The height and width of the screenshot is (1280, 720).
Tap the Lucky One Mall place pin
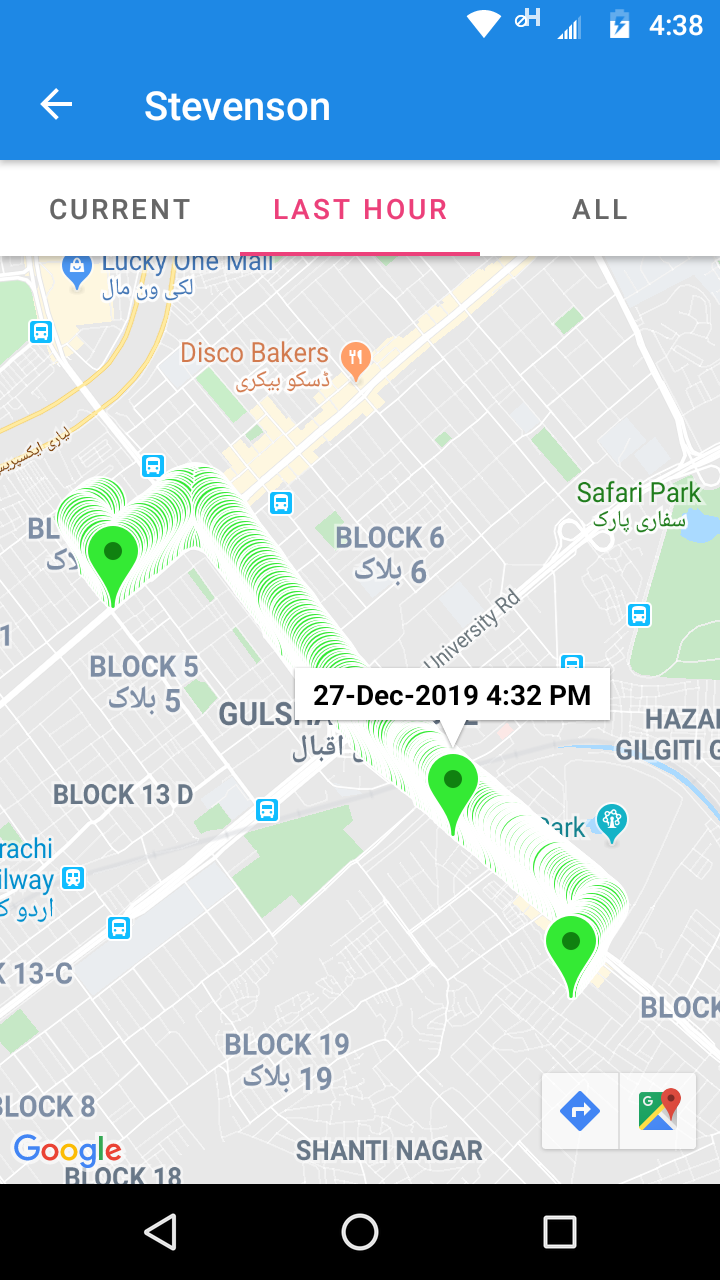76,268
